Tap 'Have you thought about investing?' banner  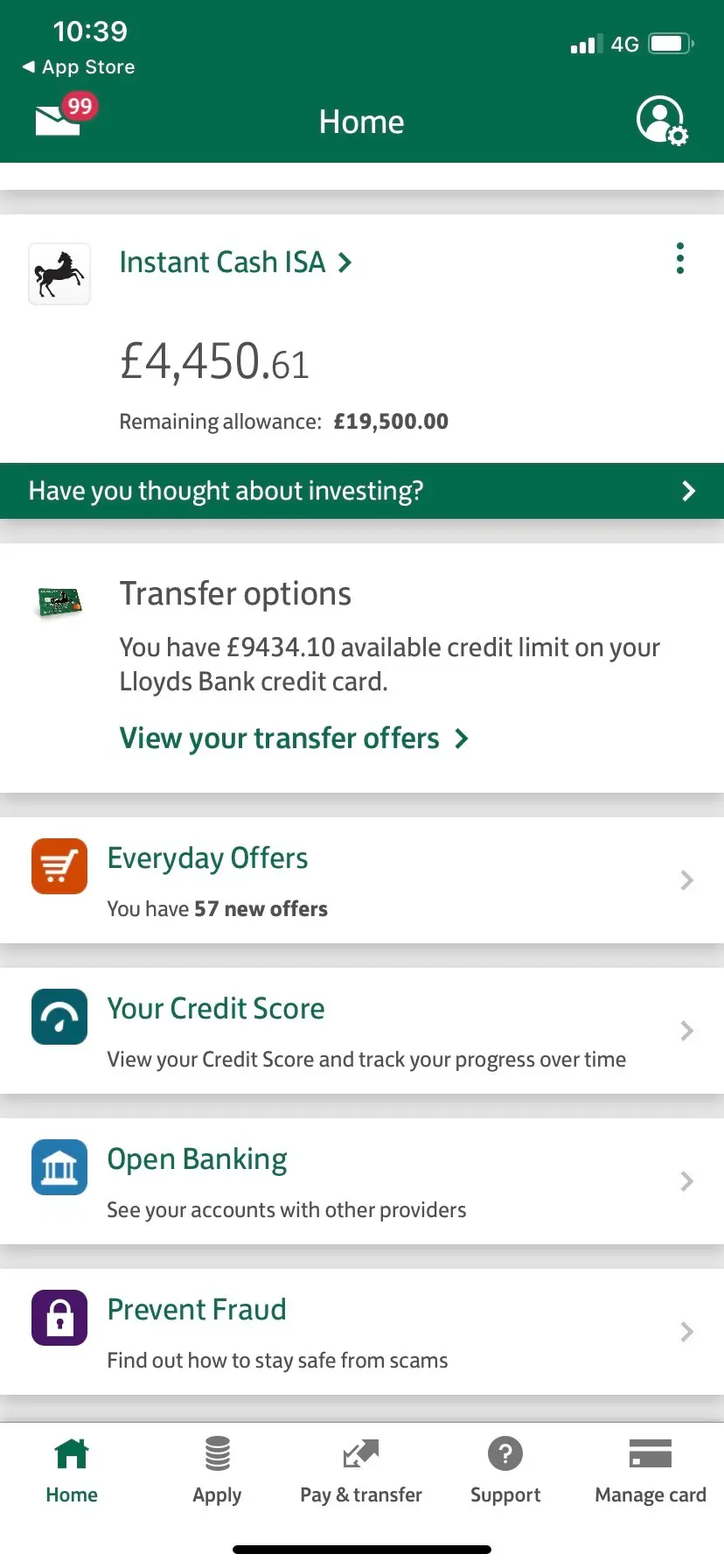(x=362, y=491)
